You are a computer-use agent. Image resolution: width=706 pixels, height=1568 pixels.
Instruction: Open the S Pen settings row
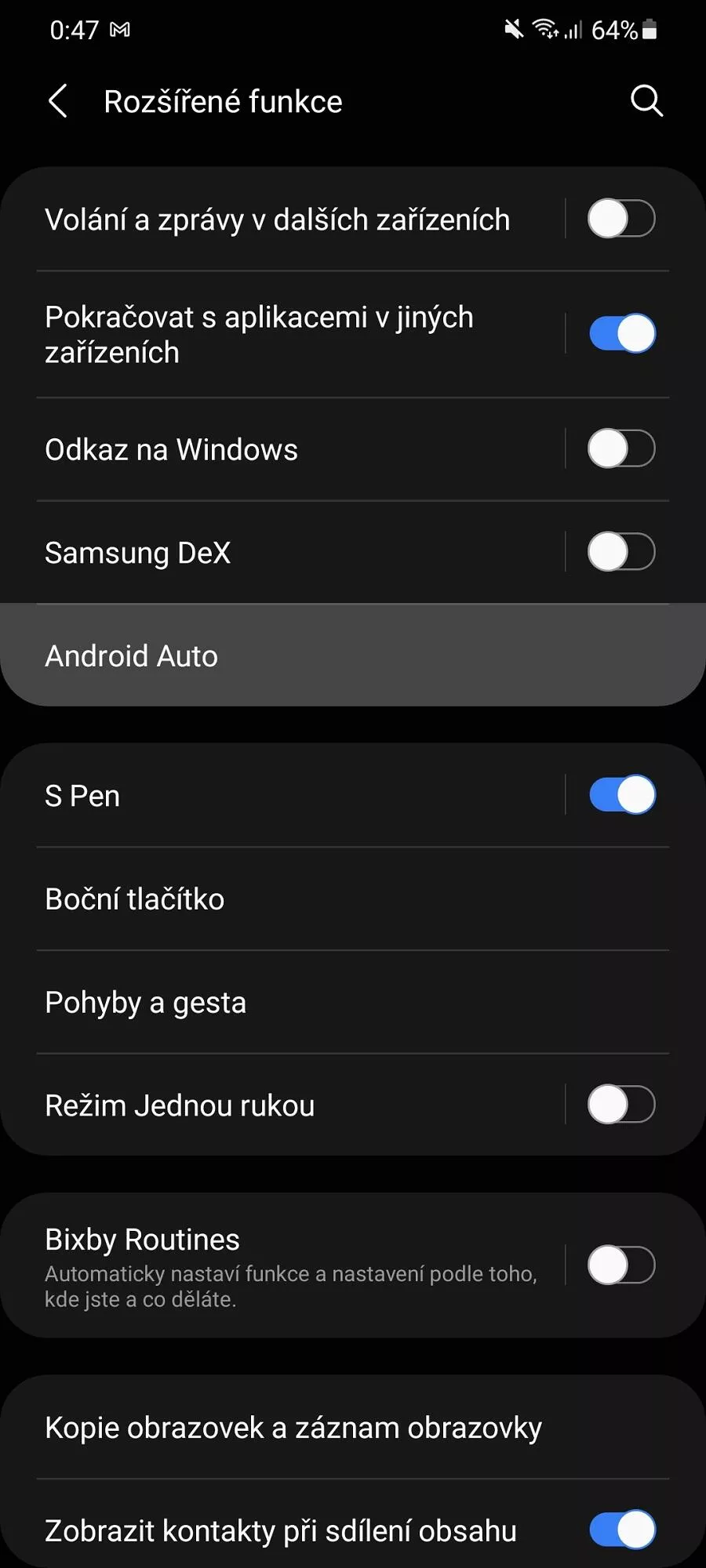[x=282, y=795]
